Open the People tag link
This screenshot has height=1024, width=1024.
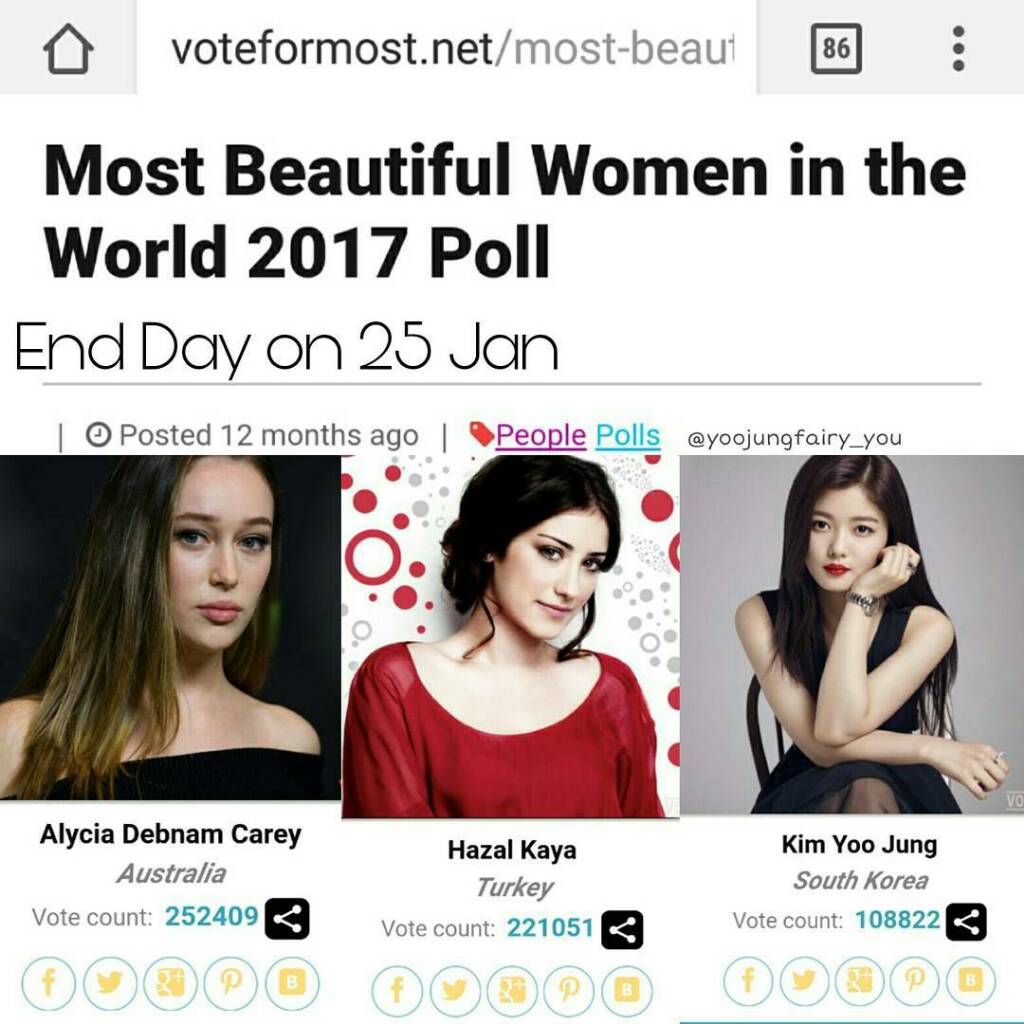click(x=540, y=436)
